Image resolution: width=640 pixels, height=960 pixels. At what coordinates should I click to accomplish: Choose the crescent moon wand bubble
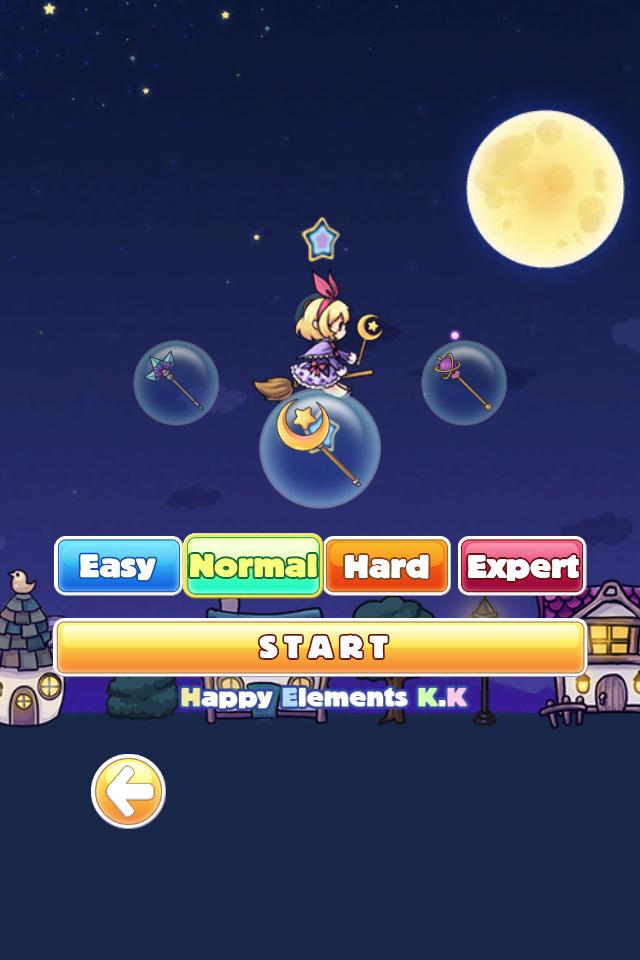point(320,447)
